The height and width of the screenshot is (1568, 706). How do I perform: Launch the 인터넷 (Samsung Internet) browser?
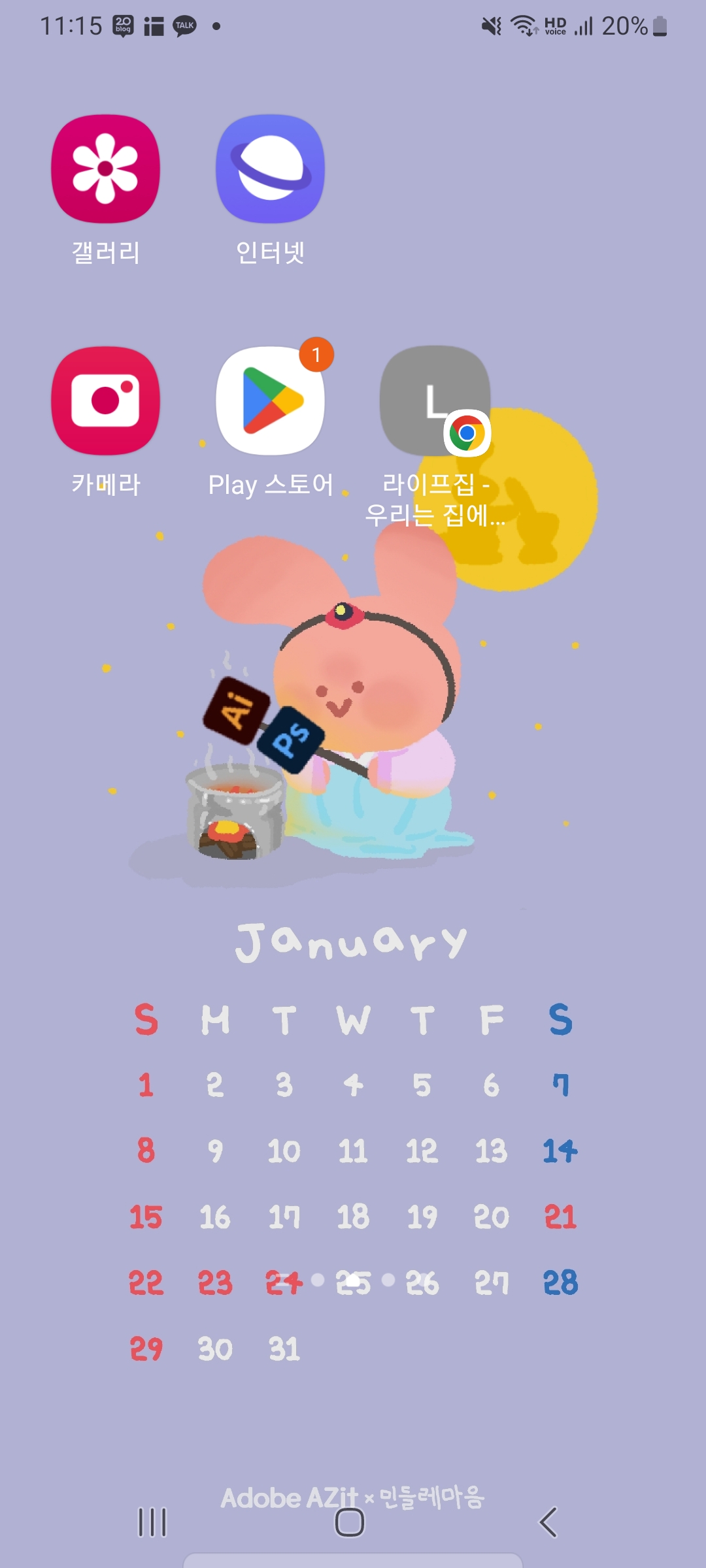pos(270,169)
